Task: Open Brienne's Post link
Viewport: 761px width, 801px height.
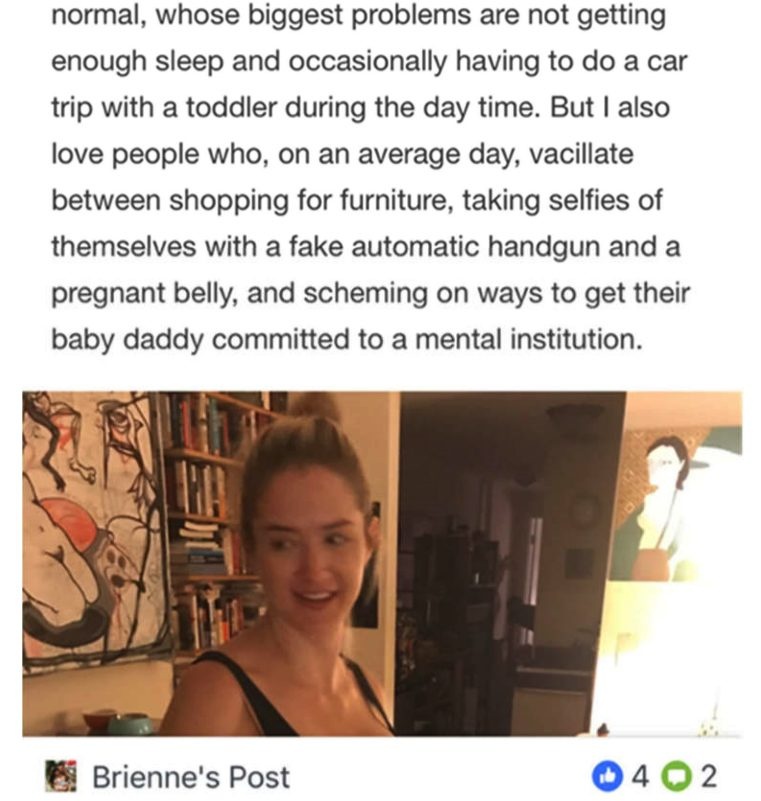Action: 191,777
